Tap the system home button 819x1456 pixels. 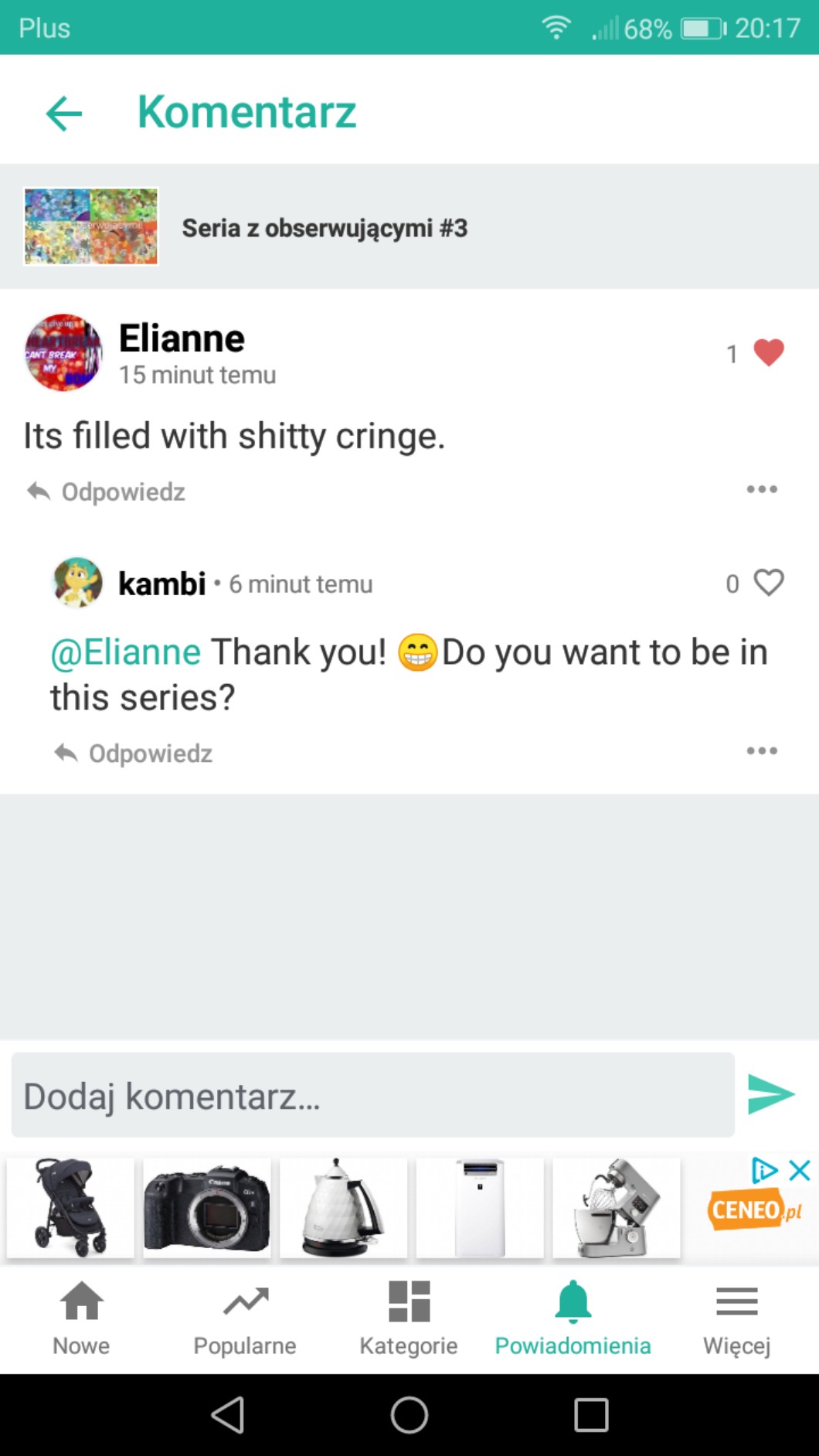coord(409,1415)
